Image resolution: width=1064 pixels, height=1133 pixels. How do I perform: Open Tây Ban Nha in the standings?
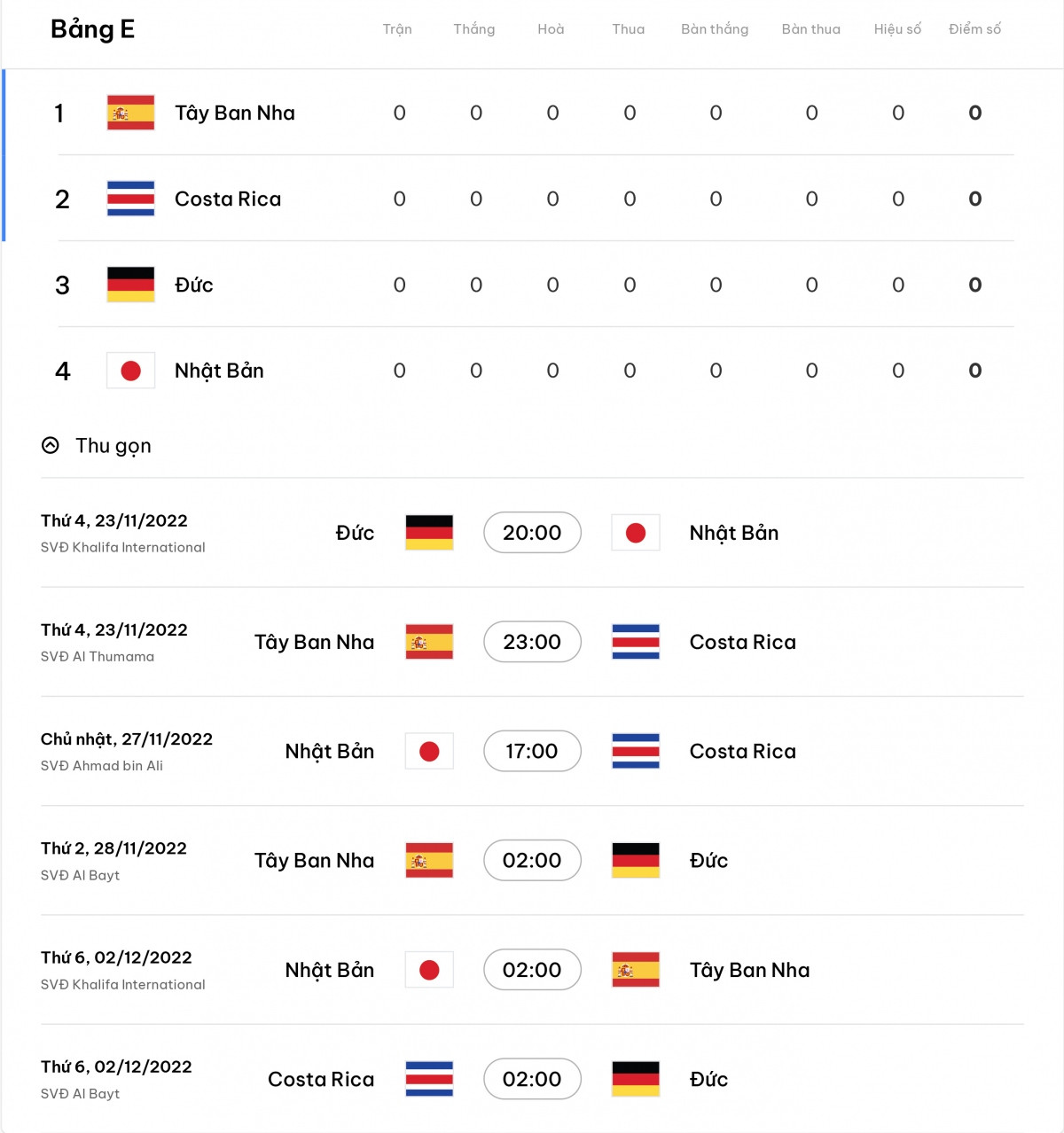coord(234,113)
